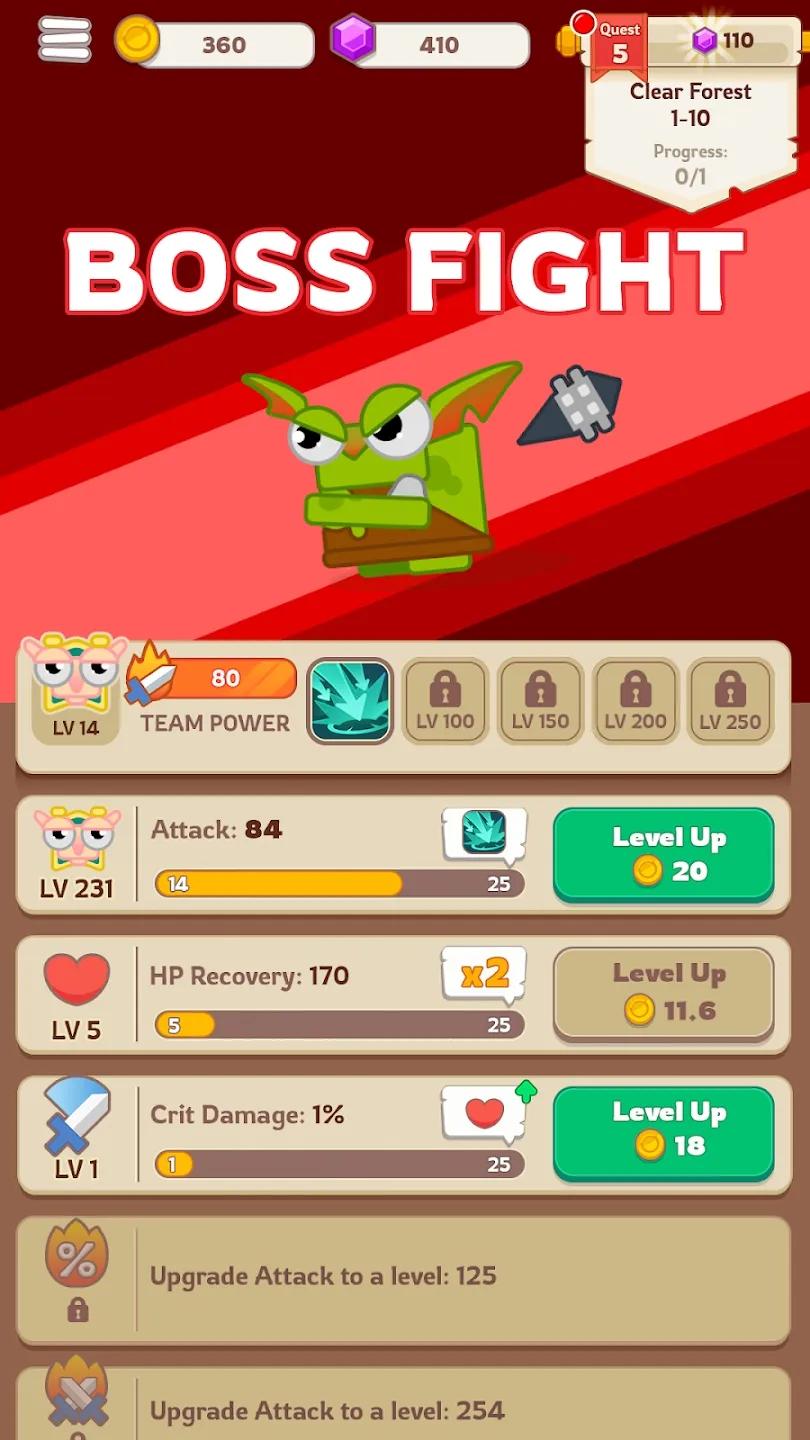Level up Crit Damage for 18 coins
Viewport: 810px width, 1440px height.
(x=663, y=1133)
